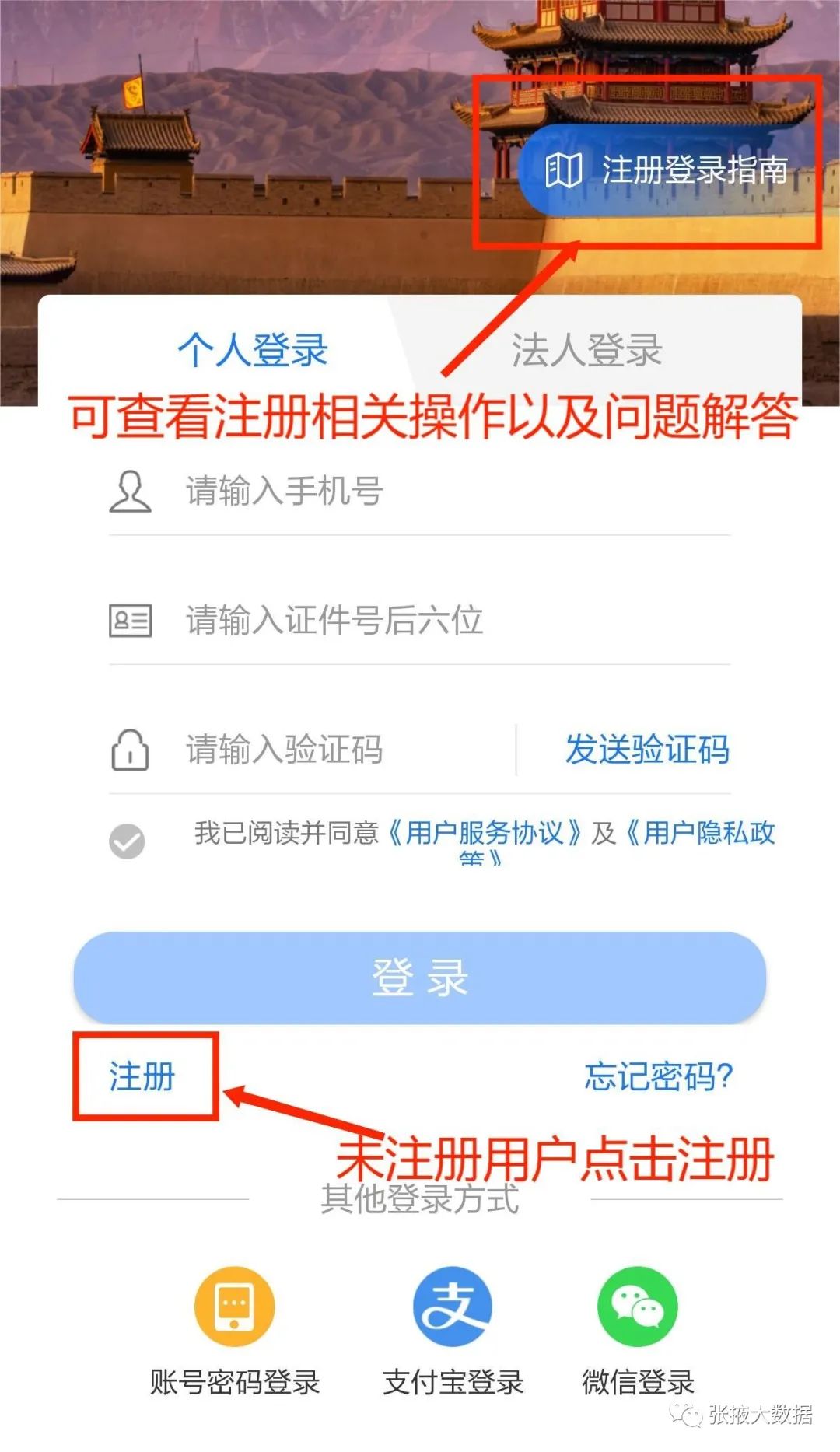Focus the 请输入手机号 phone number field
This screenshot has width=840, height=1452.
[436, 492]
